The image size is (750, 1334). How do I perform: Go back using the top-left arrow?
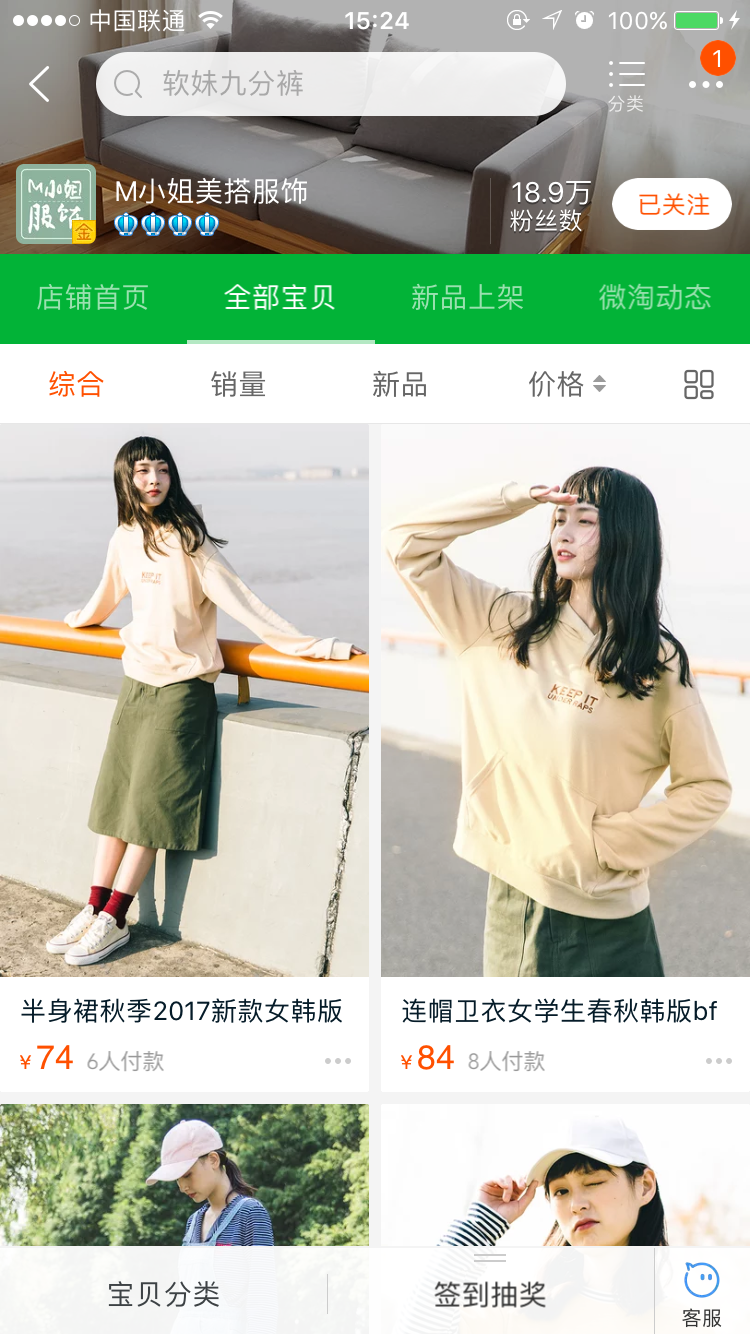[40, 84]
